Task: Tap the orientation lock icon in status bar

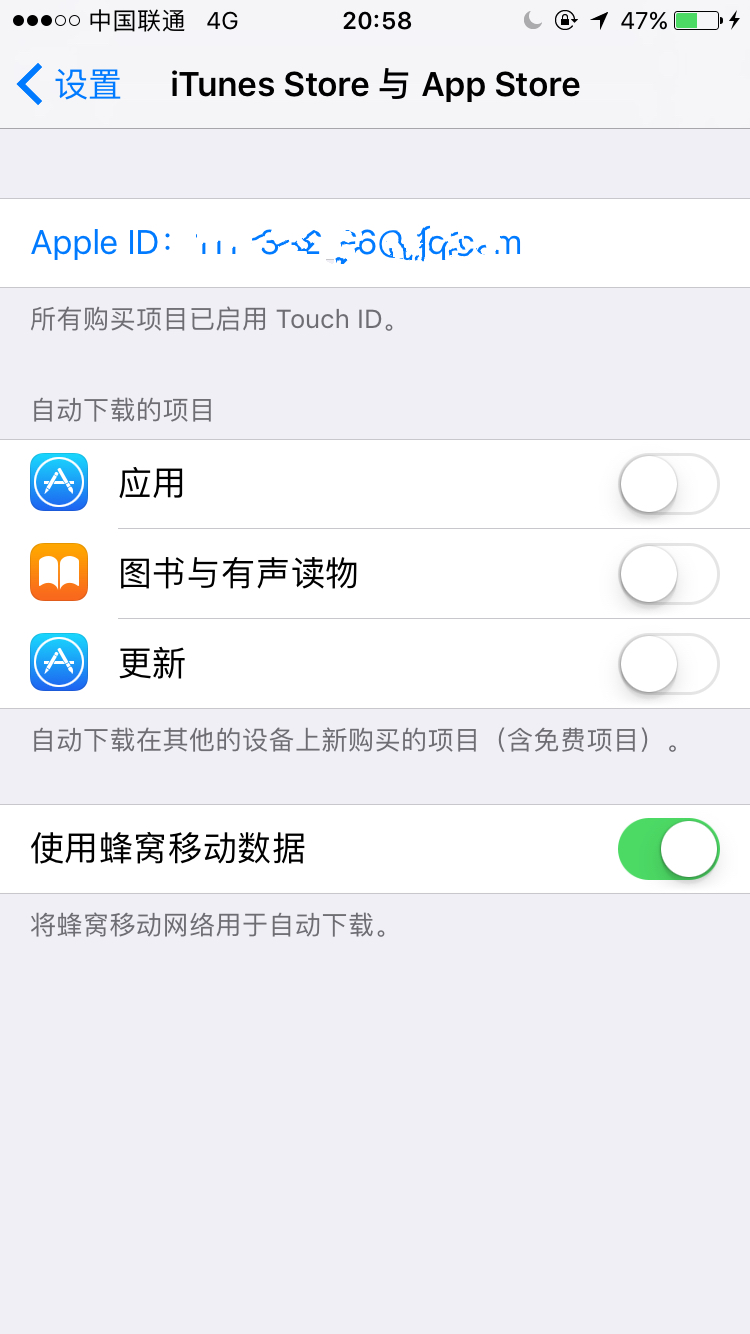Action: (566, 20)
